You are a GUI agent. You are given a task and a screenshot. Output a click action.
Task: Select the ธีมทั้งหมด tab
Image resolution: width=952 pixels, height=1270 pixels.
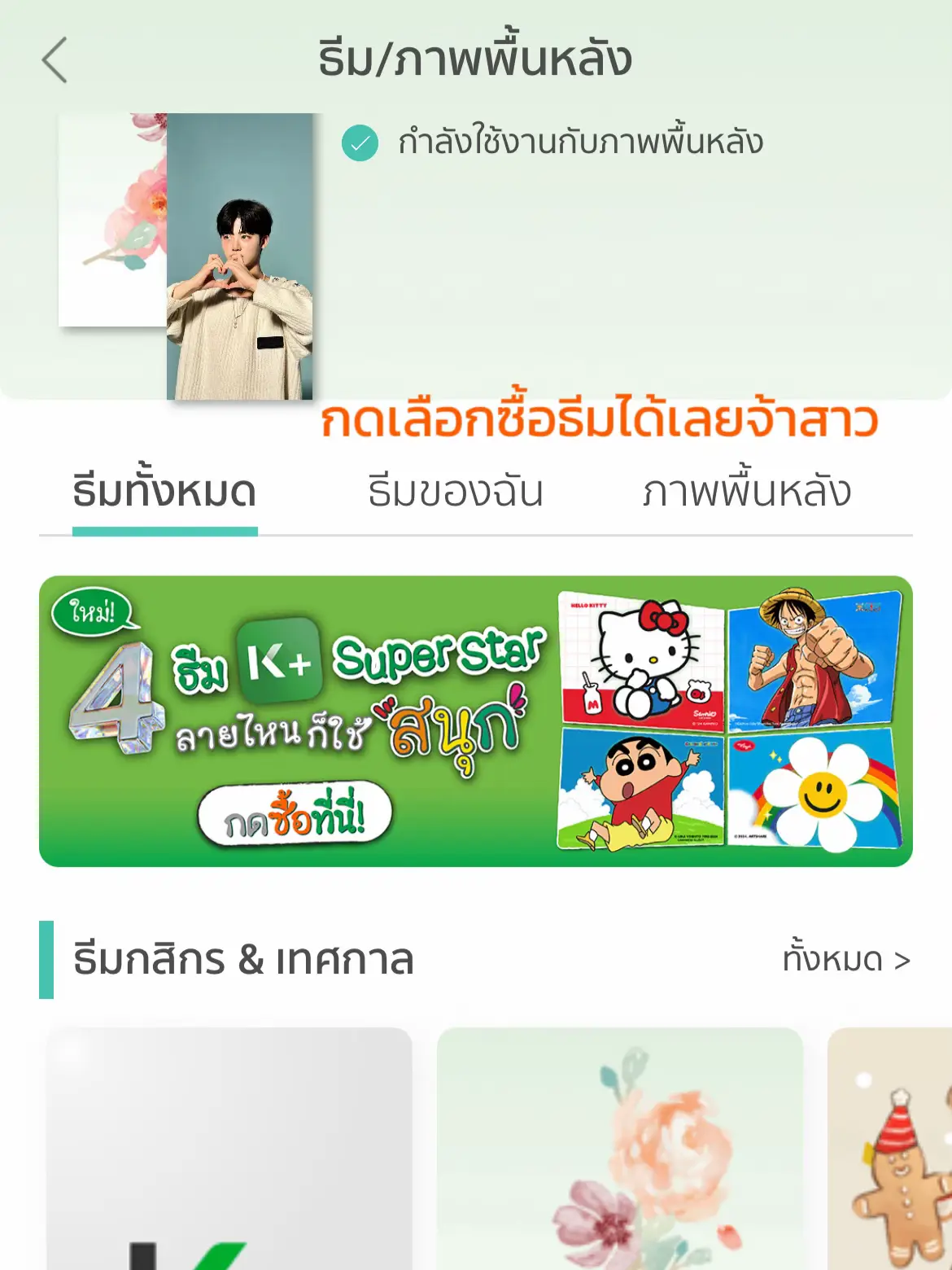[x=164, y=491]
